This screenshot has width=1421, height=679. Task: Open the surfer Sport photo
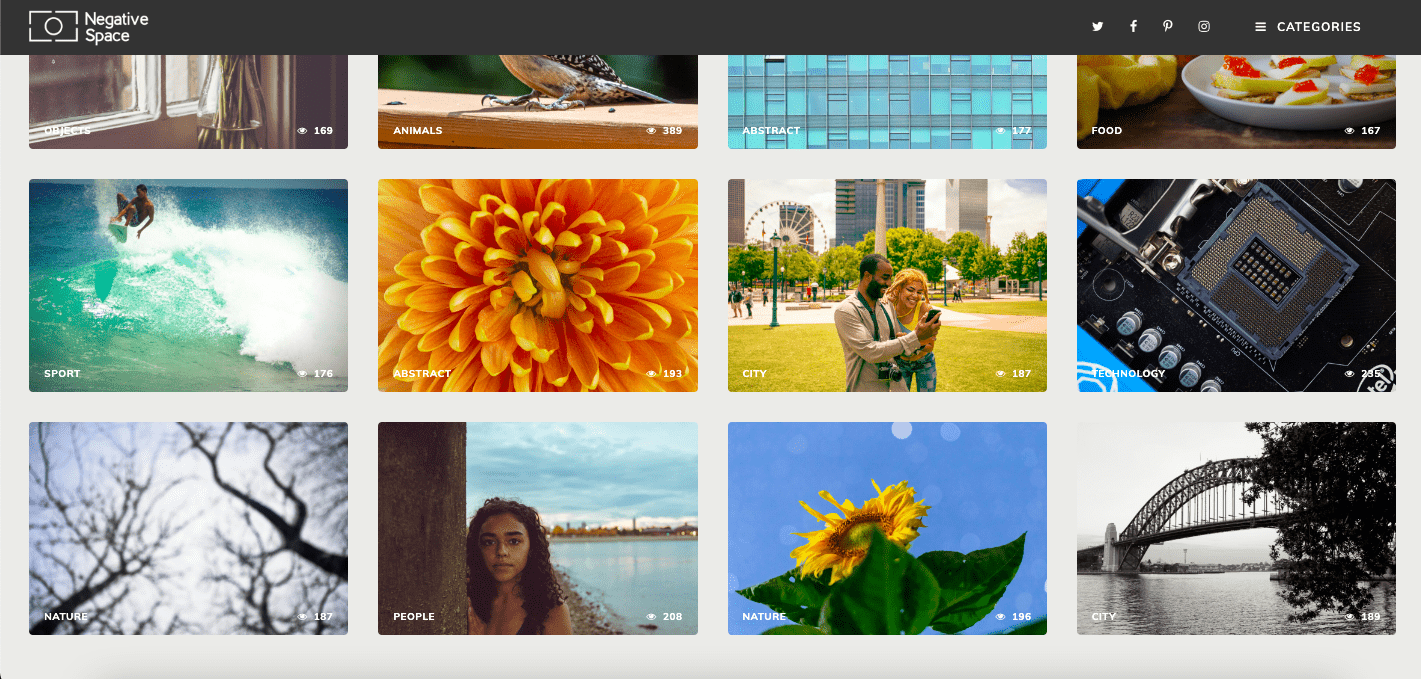click(188, 285)
